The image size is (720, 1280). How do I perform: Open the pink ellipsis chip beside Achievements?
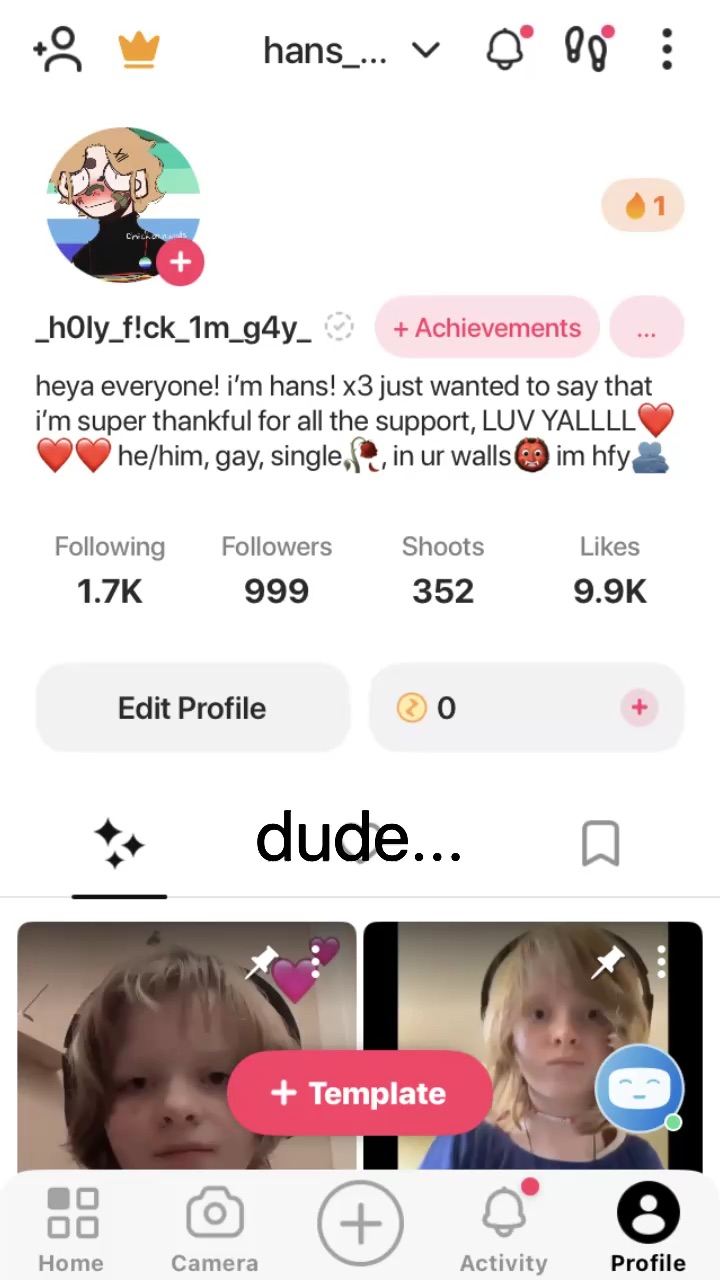(x=646, y=328)
